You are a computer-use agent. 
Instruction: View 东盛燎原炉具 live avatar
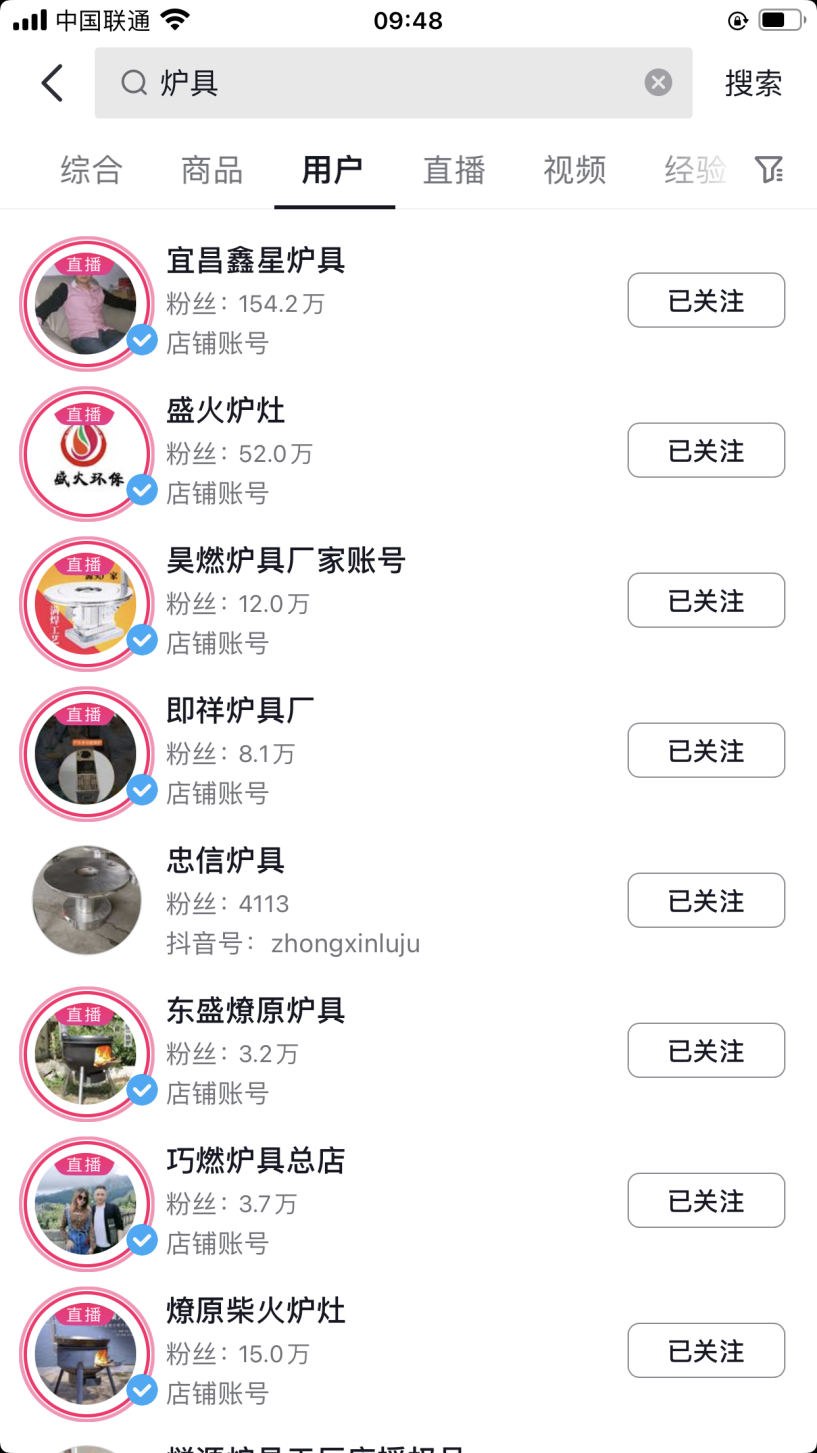tap(86, 1051)
